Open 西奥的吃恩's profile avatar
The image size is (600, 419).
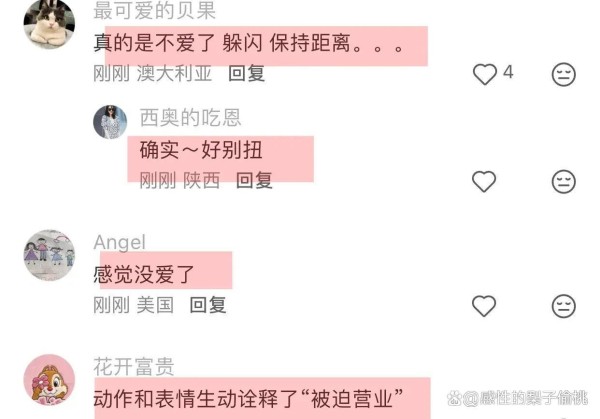[110, 122]
